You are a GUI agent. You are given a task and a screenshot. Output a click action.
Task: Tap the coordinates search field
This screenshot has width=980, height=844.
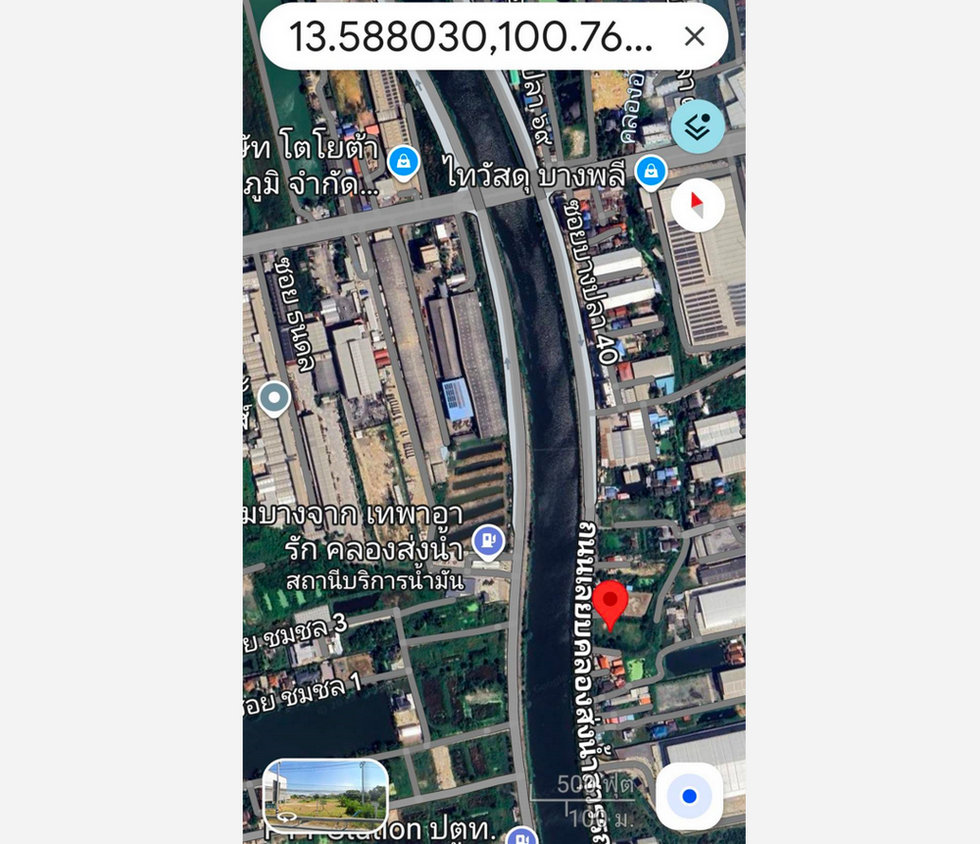(x=470, y=38)
